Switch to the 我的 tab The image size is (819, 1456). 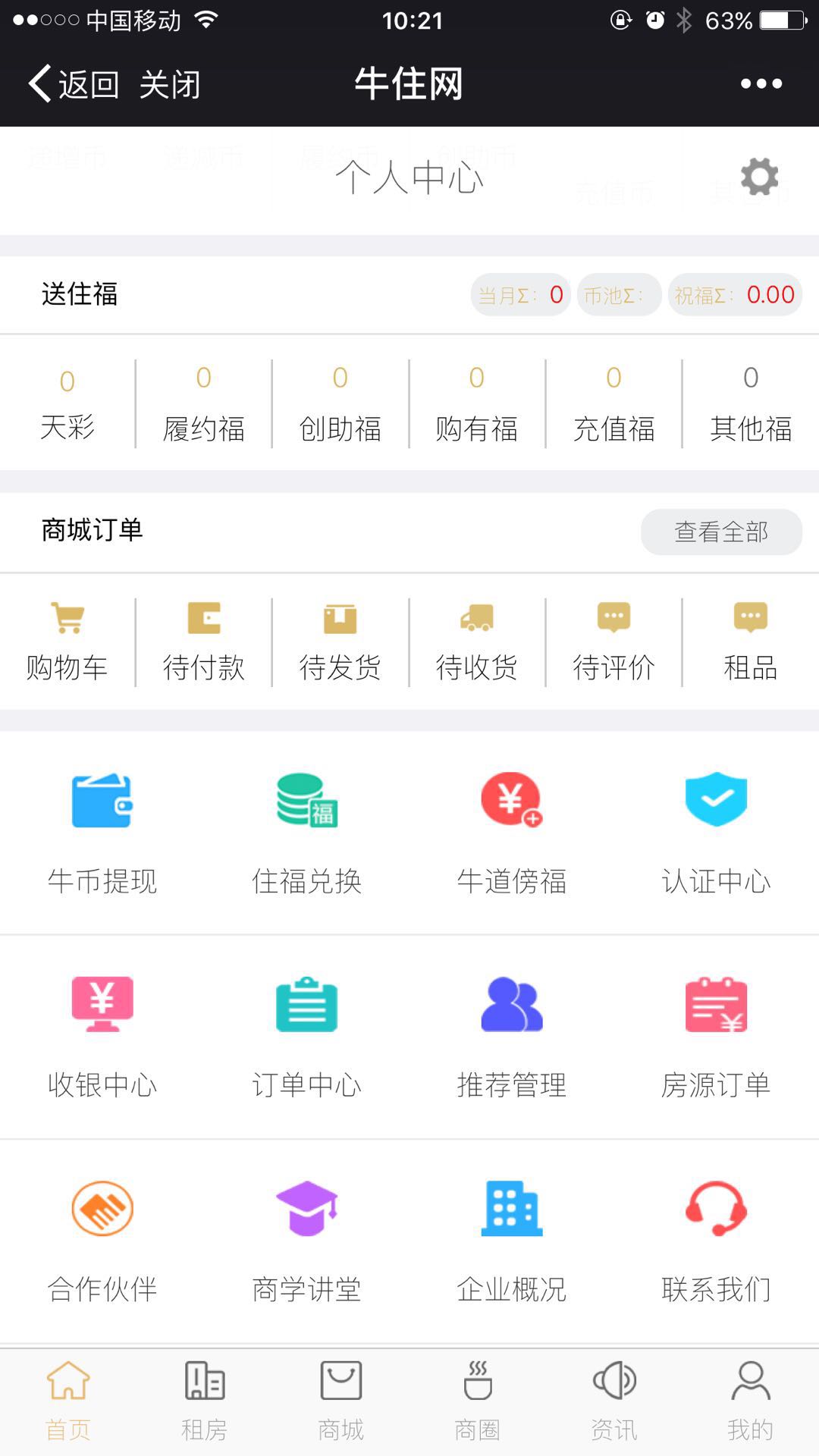pyautogui.click(x=750, y=1401)
